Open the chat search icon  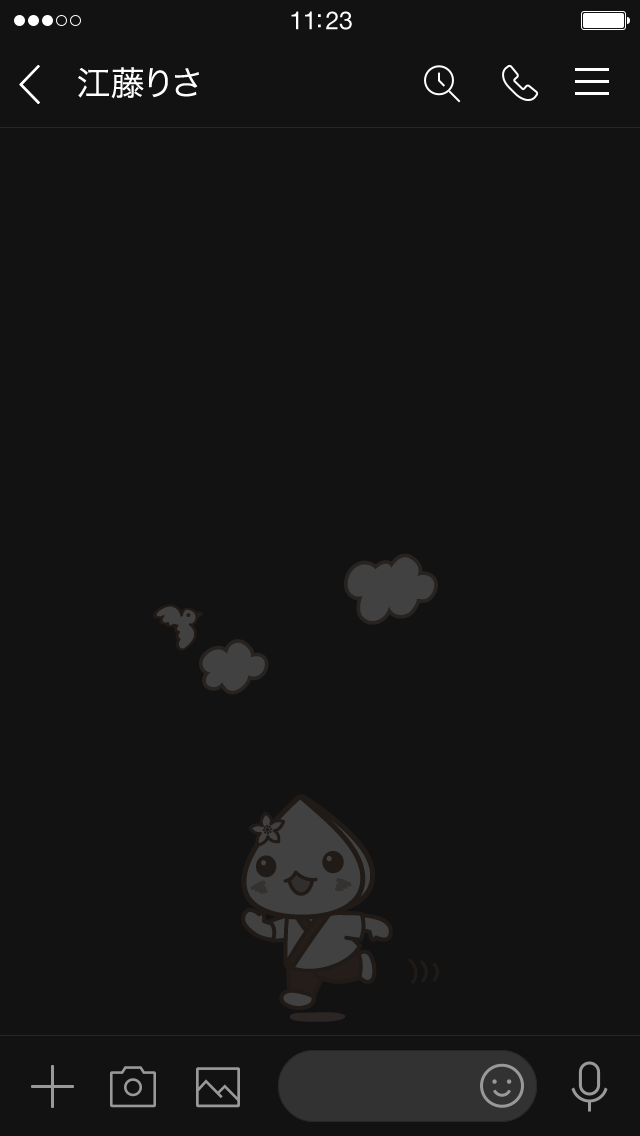(442, 83)
